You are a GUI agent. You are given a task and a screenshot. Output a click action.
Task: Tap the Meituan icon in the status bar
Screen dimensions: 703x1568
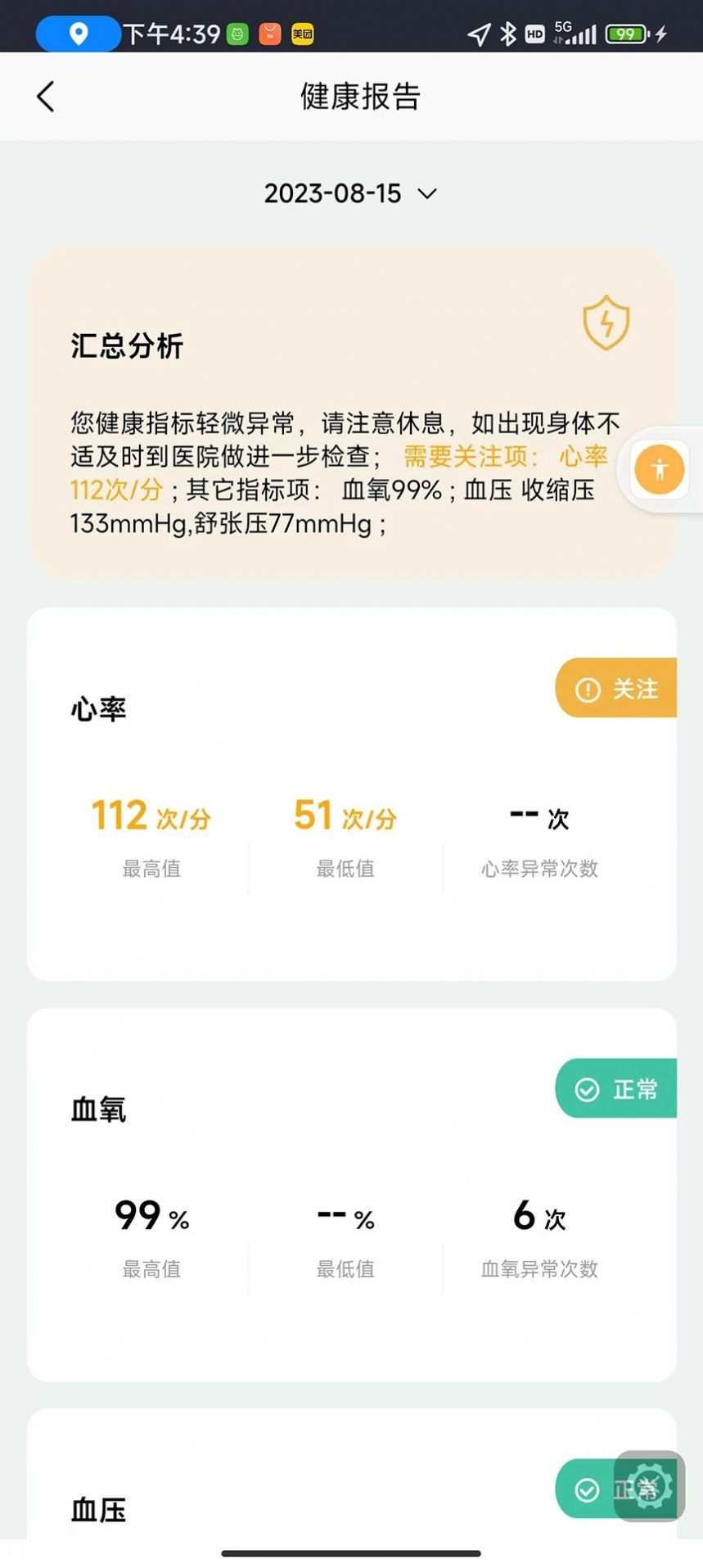click(300, 34)
